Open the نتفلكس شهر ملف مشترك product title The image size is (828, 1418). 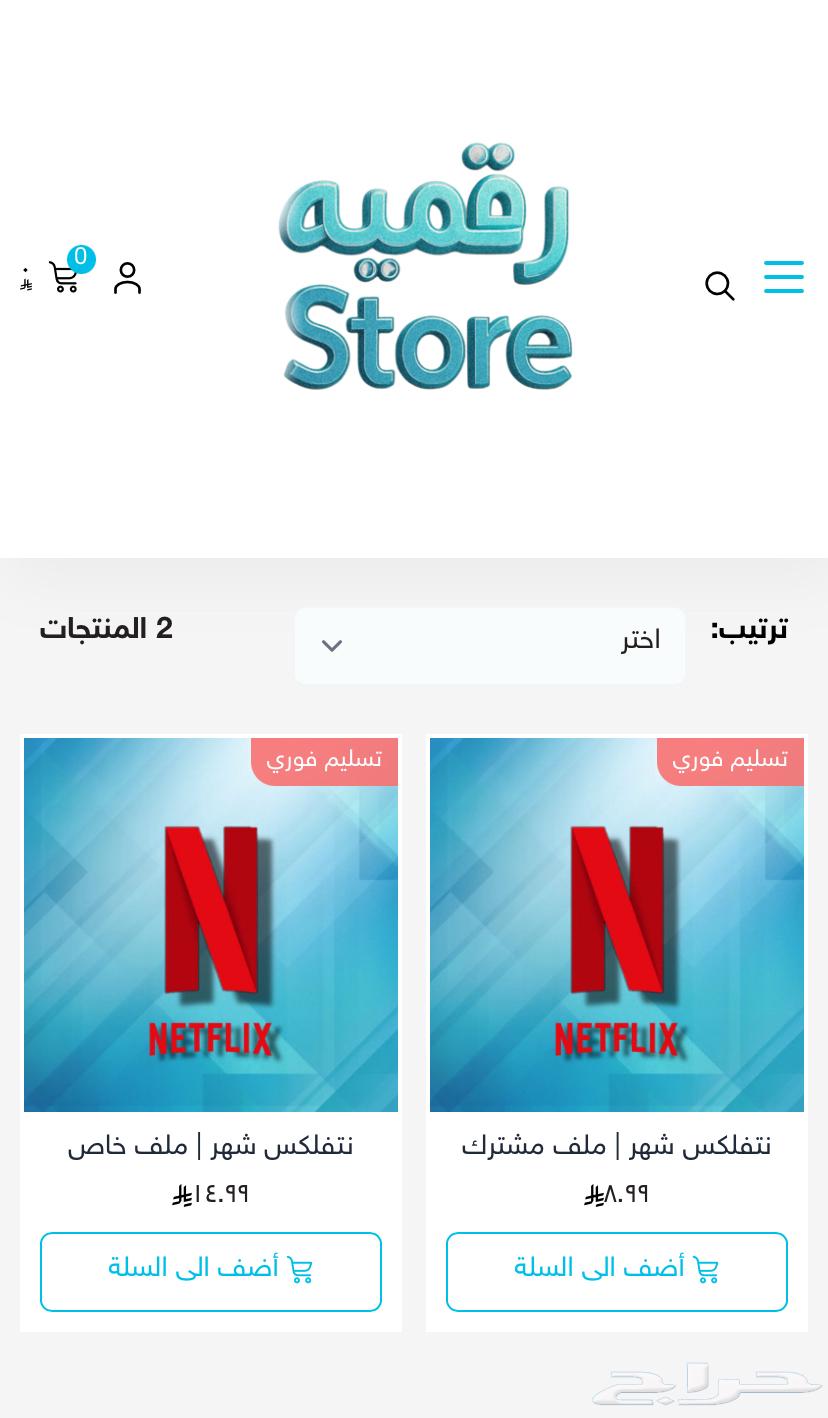(x=616, y=1146)
